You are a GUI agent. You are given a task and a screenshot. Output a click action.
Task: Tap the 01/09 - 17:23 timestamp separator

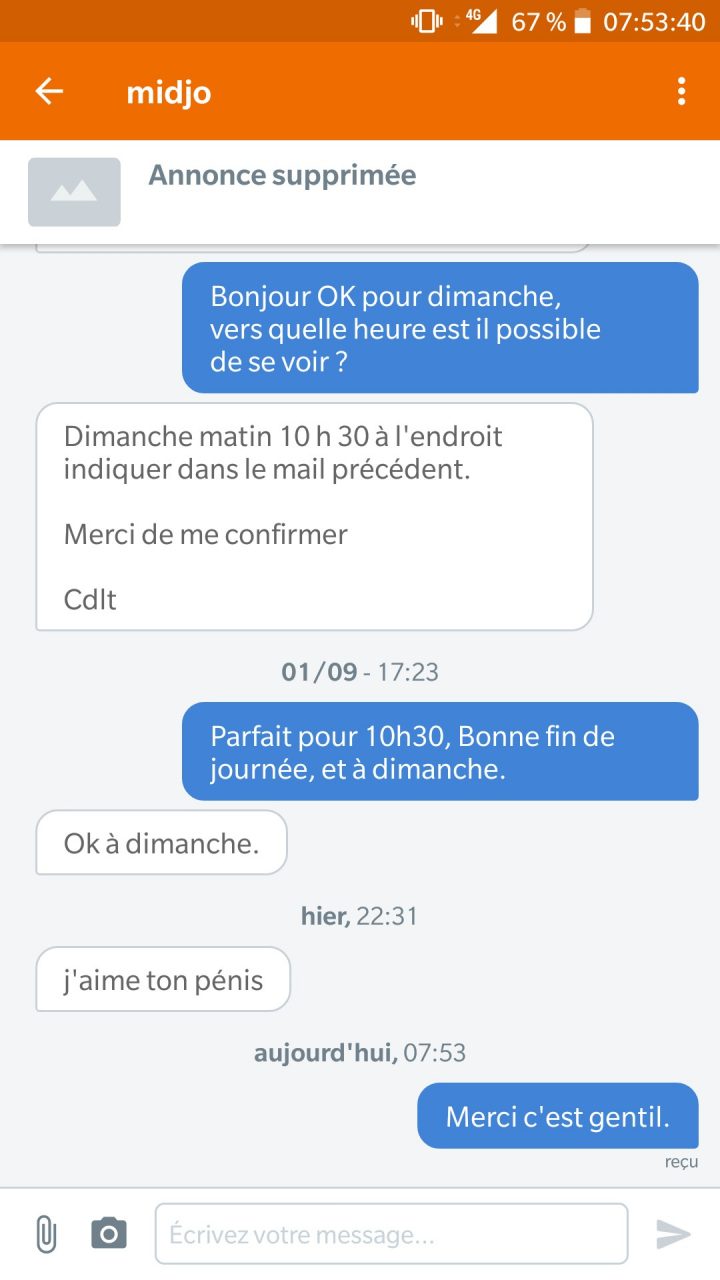pyautogui.click(x=360, y=672)
